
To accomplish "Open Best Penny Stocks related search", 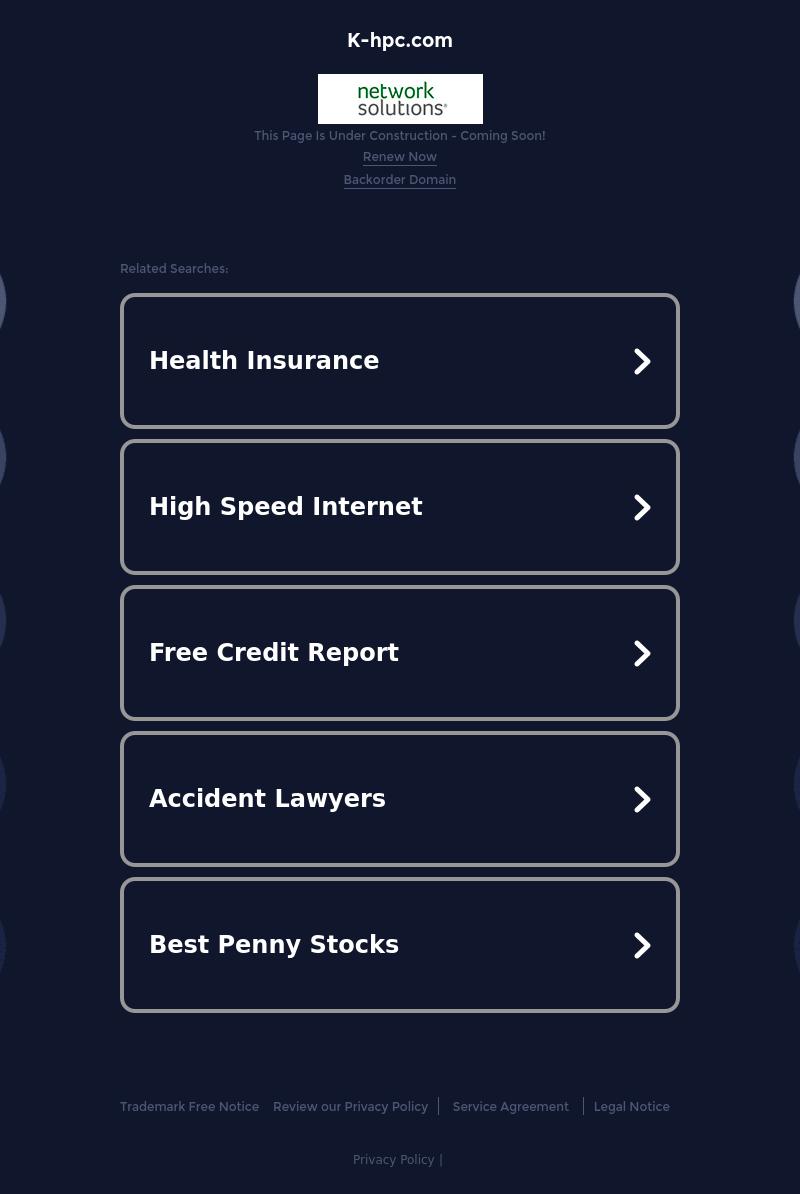I will click(x=400, y=945).
